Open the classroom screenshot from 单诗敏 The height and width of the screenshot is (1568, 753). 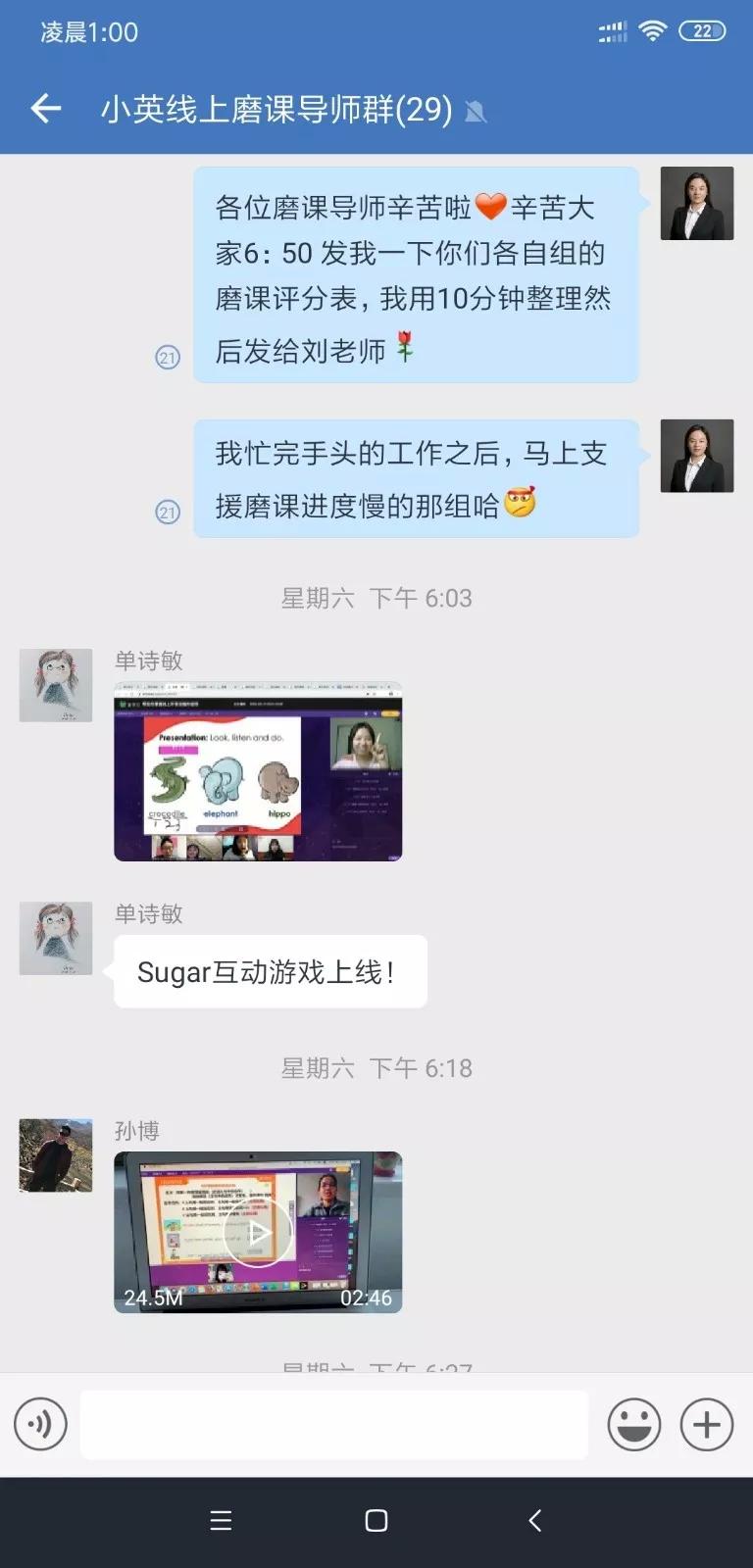pos(258,772)
